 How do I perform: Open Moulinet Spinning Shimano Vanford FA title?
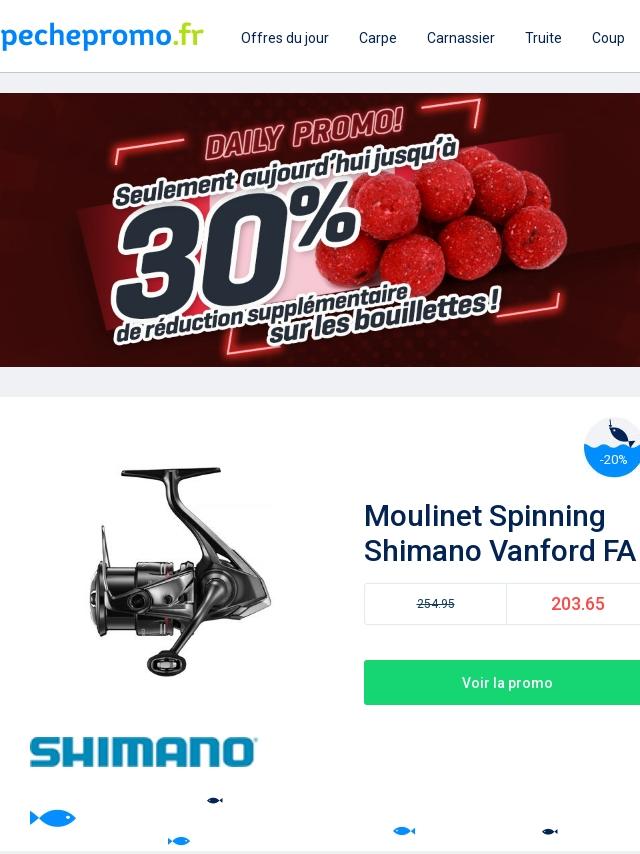click(499, 533)
